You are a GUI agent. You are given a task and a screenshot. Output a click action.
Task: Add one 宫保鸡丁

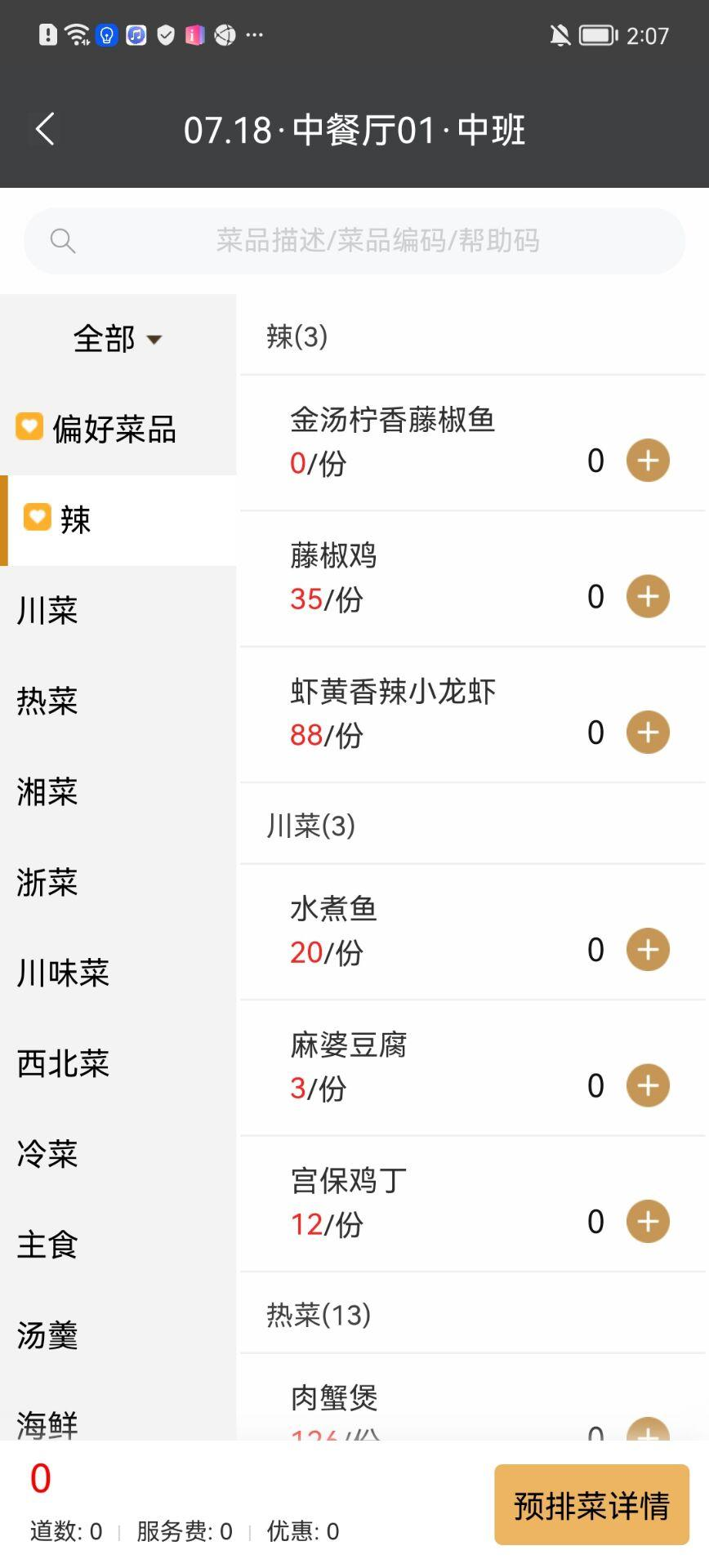click(x=648, y=1222)
